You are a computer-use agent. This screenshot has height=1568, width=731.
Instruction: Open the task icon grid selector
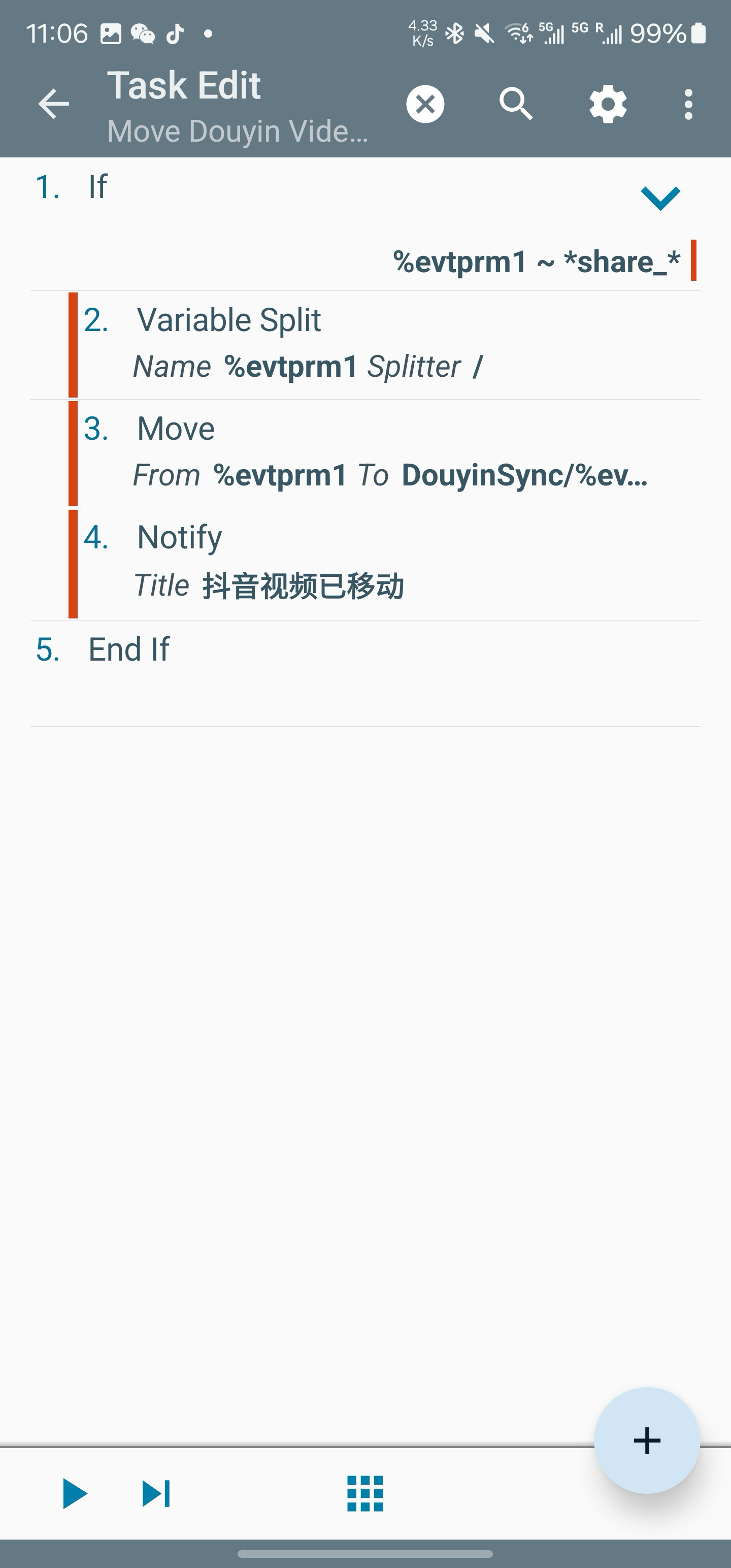[365, 1493]
